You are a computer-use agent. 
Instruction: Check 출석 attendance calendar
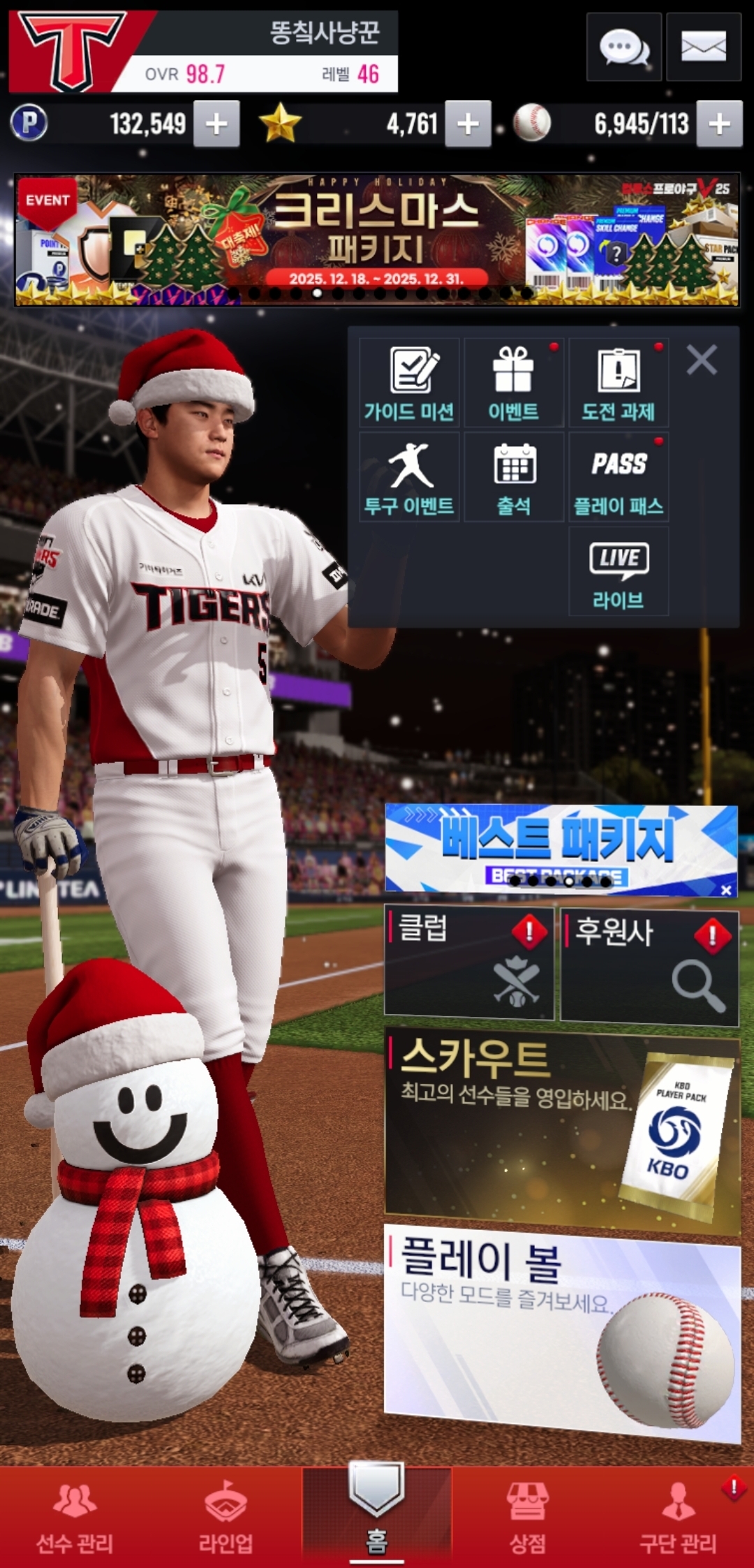514,477
